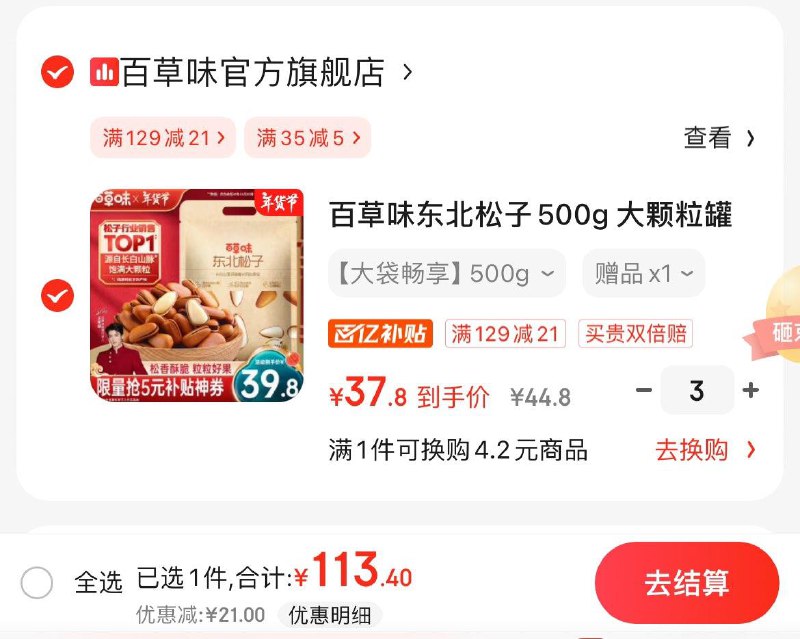Decrease quantity with the minus button
Image resolution: width=800 pixels, height=639 pixels.
click(644, 390)
